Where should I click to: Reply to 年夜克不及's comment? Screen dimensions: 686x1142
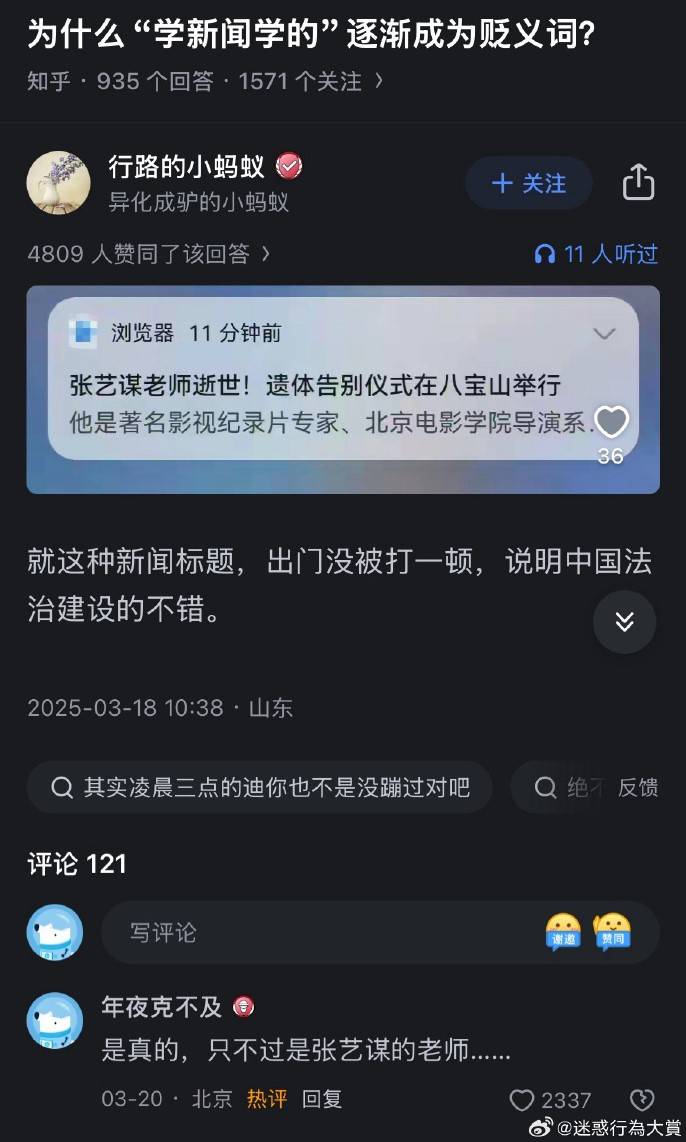[322, 1099]
